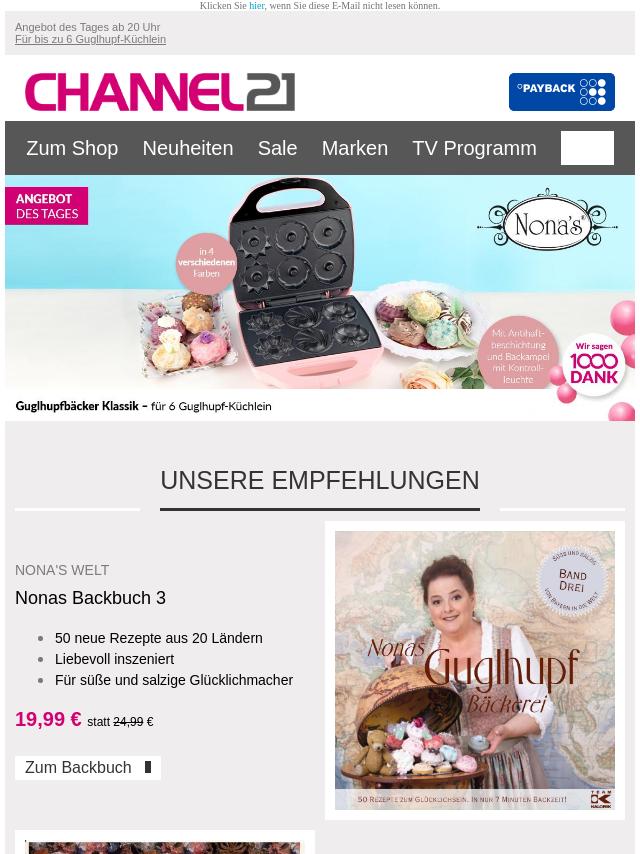Open the Nonas Guglhupf Bäckerei book cover
This screenshot has width=640, height=854.
click(474, 670)
